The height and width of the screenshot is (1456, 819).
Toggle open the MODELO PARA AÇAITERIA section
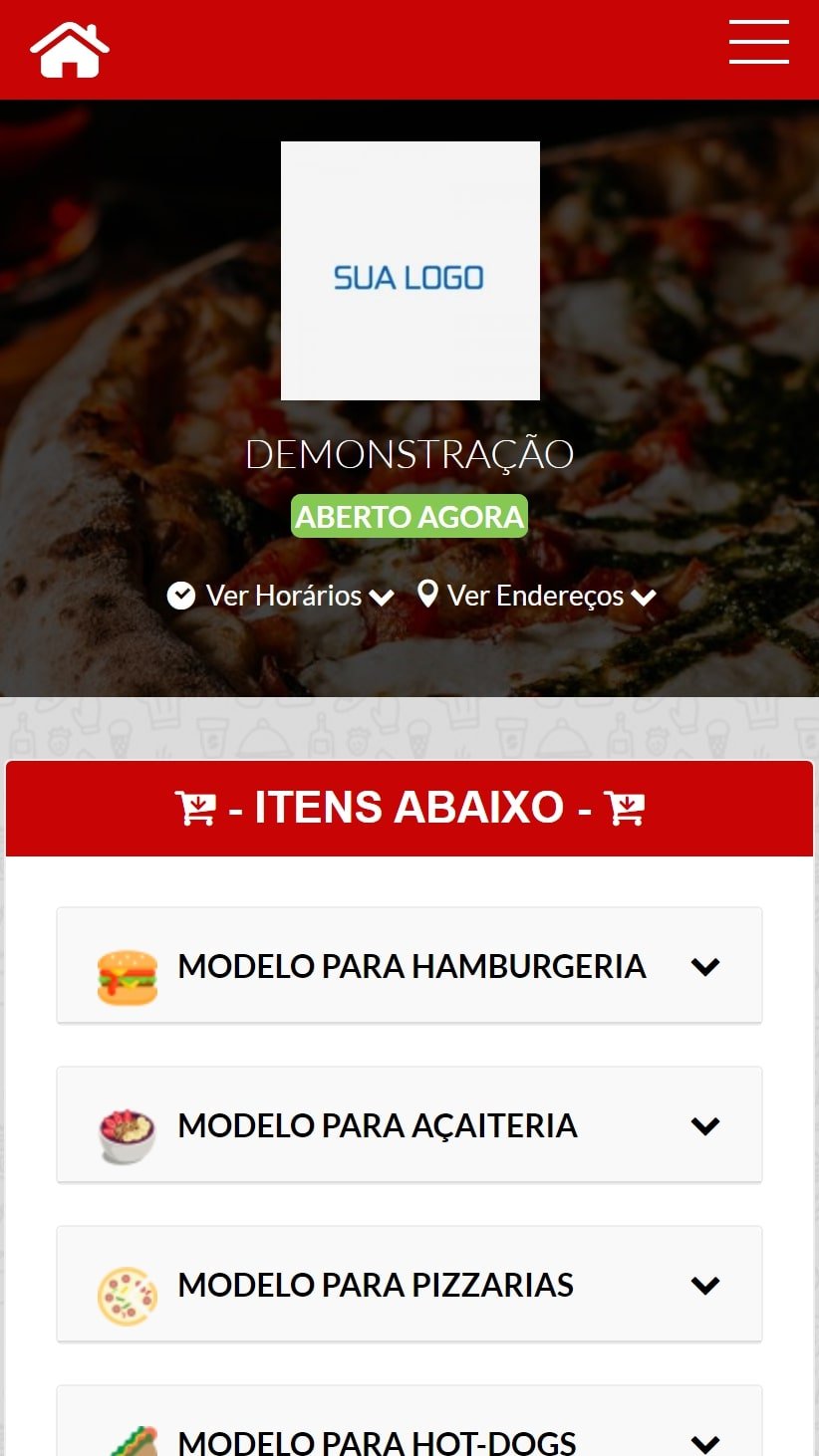pos(706,1124)
